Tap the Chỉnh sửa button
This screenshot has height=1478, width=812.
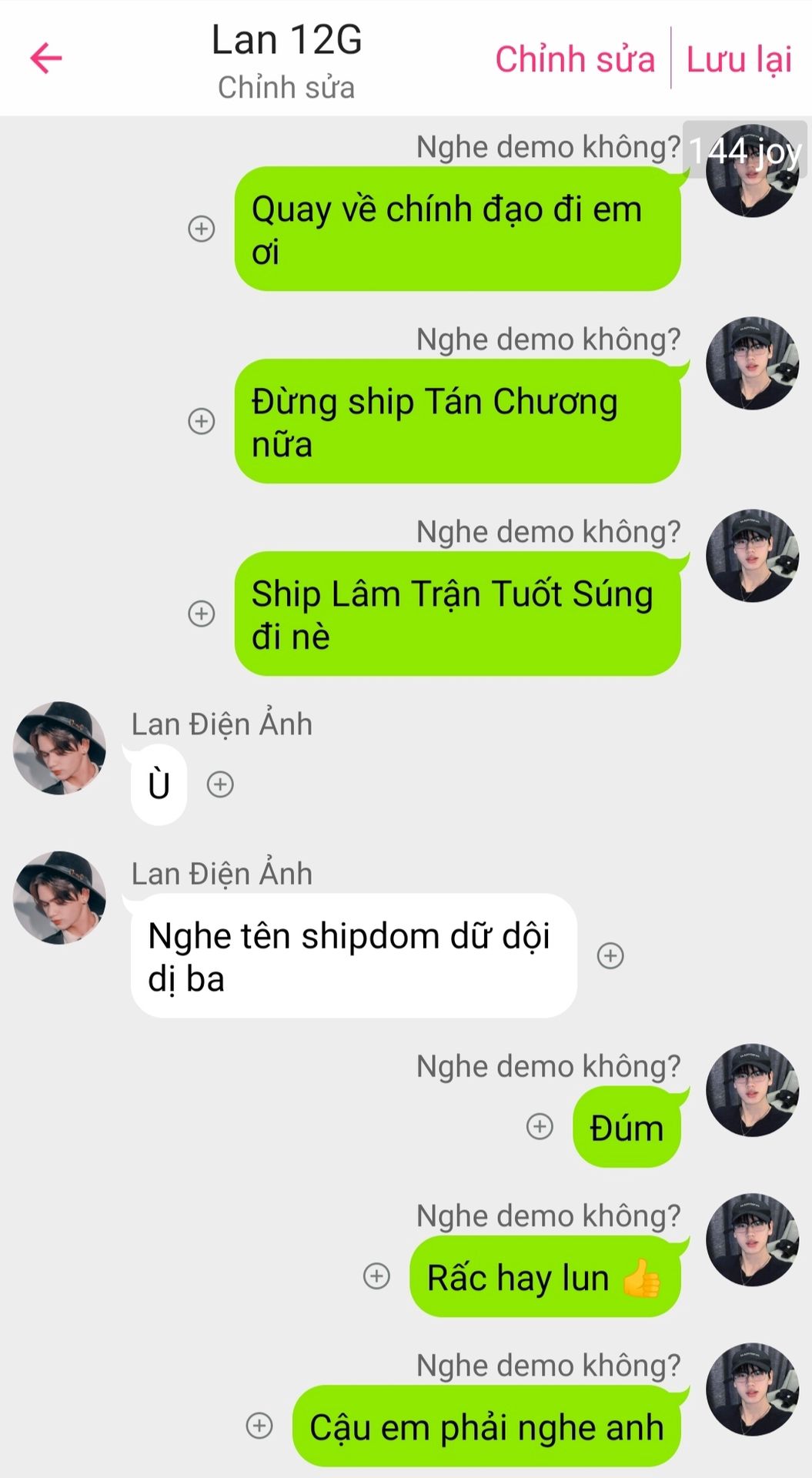click(574, 59)
